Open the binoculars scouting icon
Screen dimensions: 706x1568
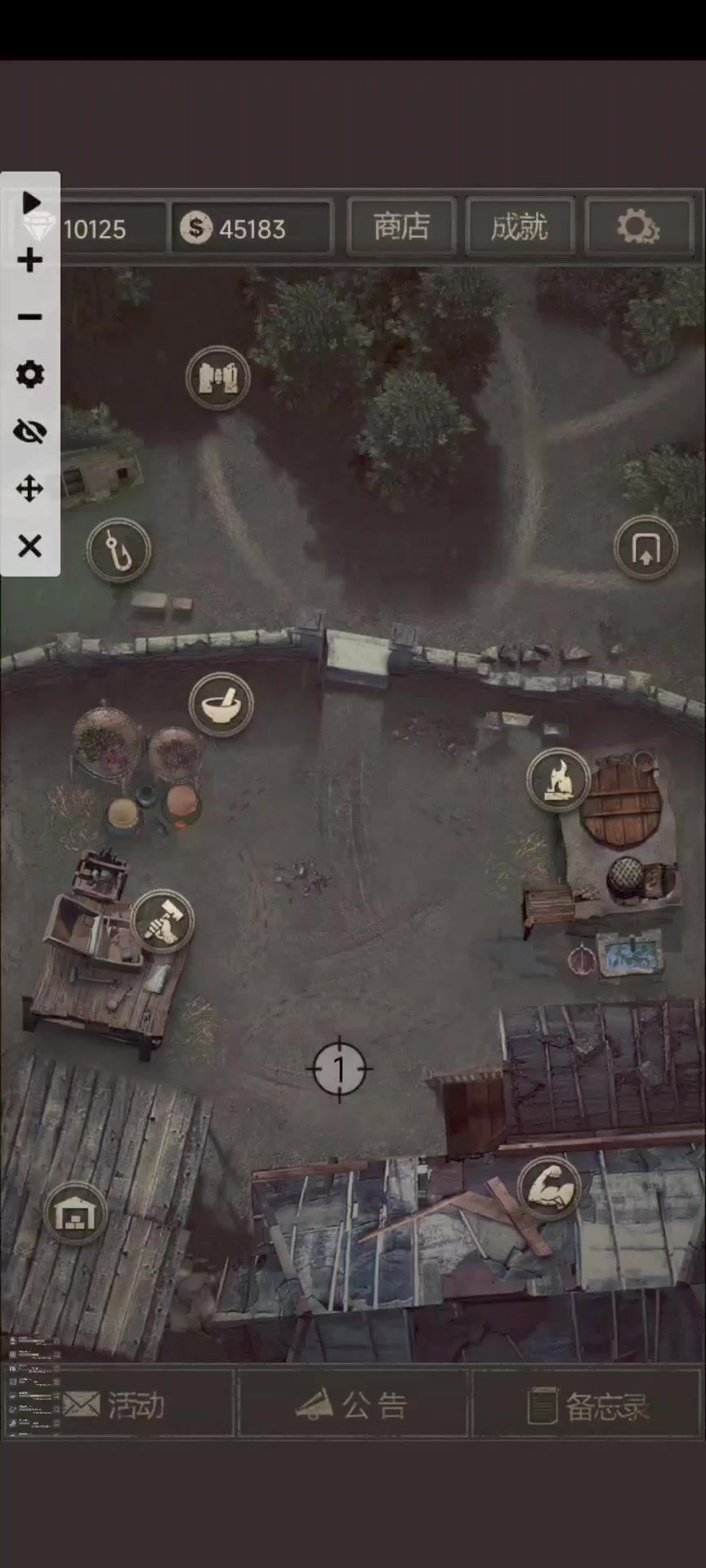pyautogui.click(x=217, y=376)
